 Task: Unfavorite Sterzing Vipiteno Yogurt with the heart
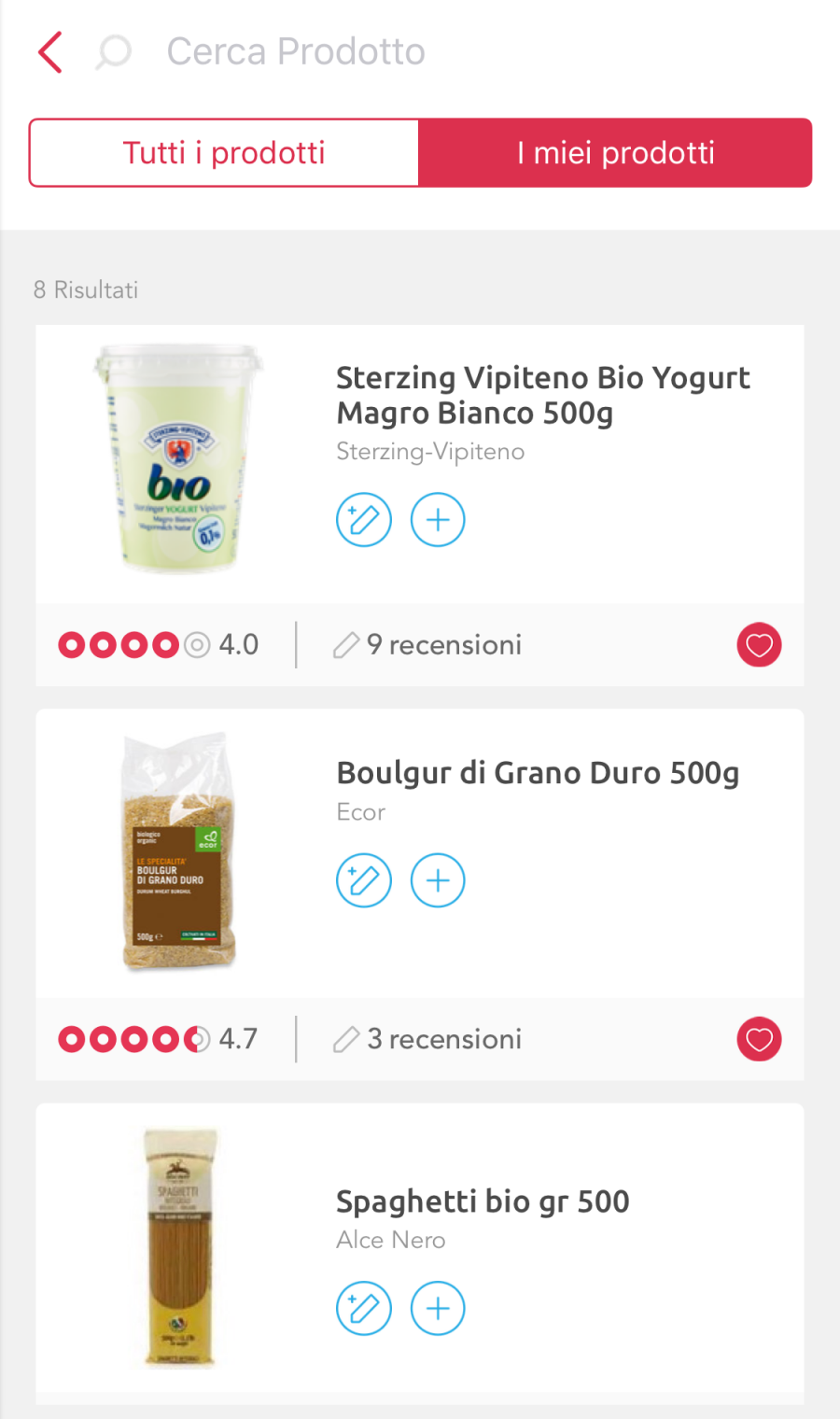(759, 645)
